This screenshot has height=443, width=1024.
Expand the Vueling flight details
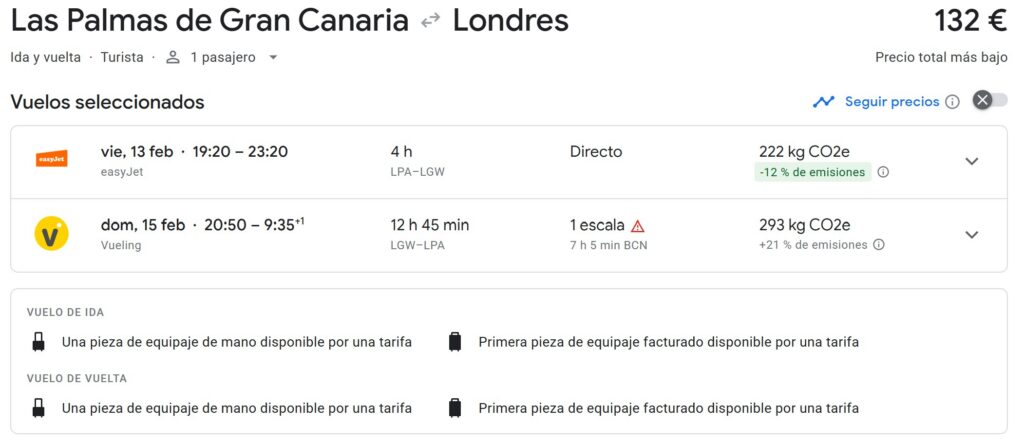971,235
